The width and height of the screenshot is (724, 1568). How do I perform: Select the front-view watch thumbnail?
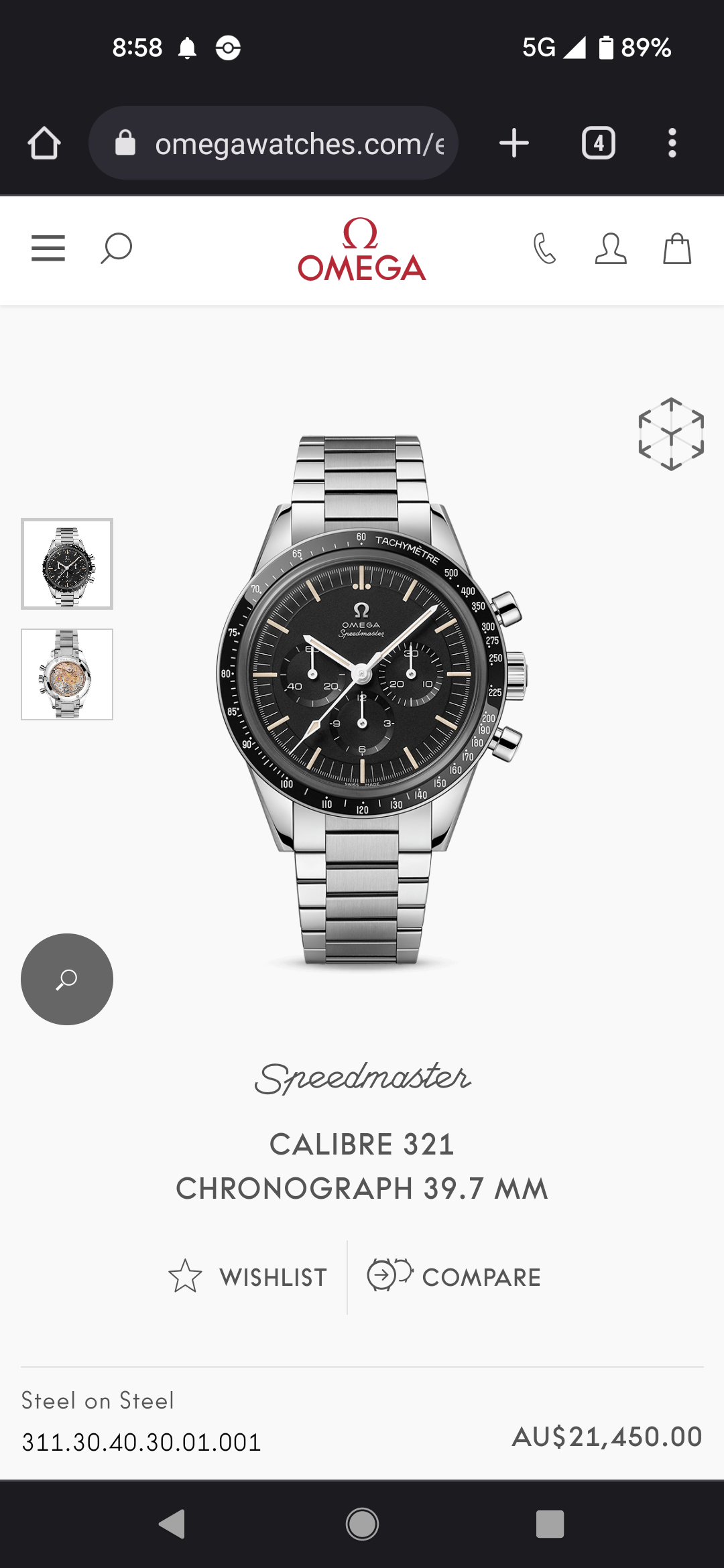click(x=67, y=564)
